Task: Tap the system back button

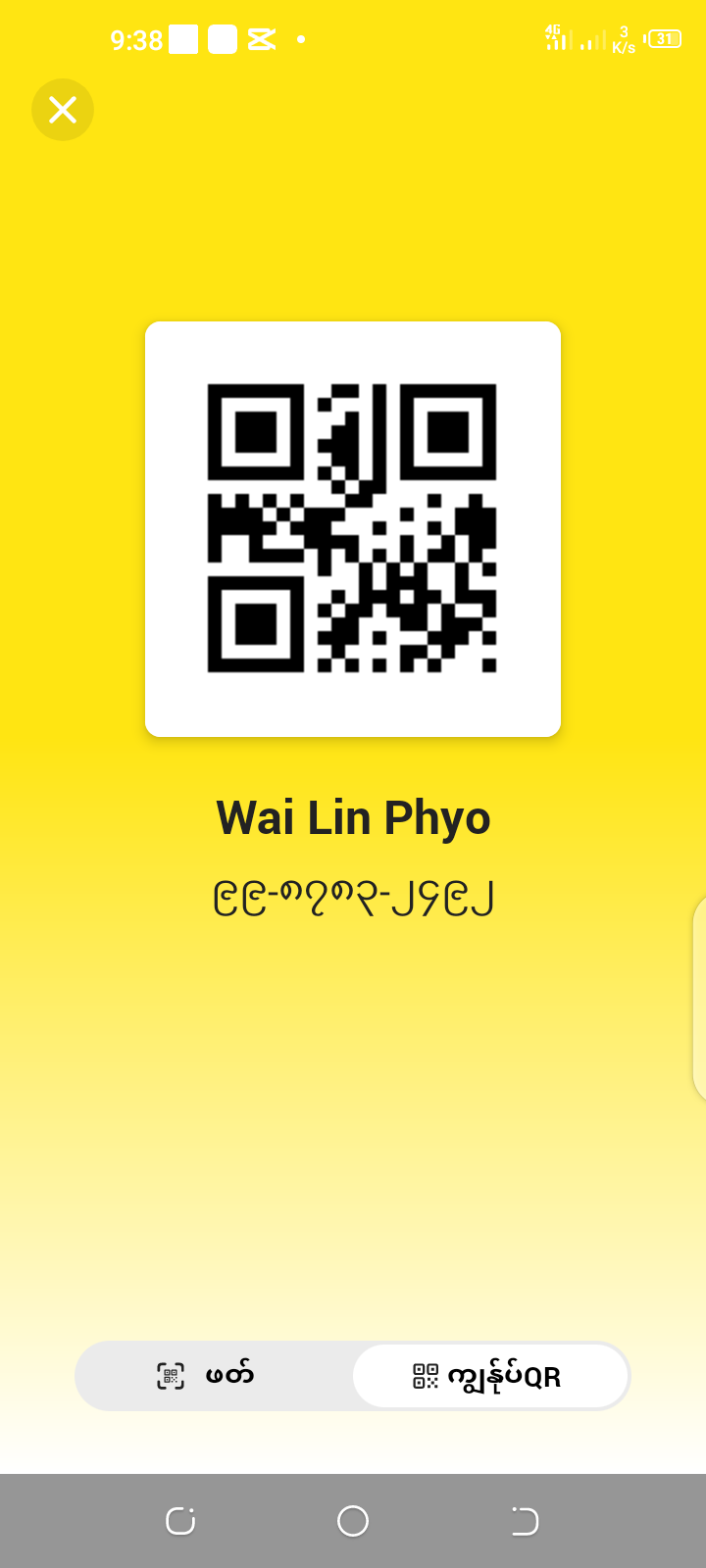Action: 525,1521
